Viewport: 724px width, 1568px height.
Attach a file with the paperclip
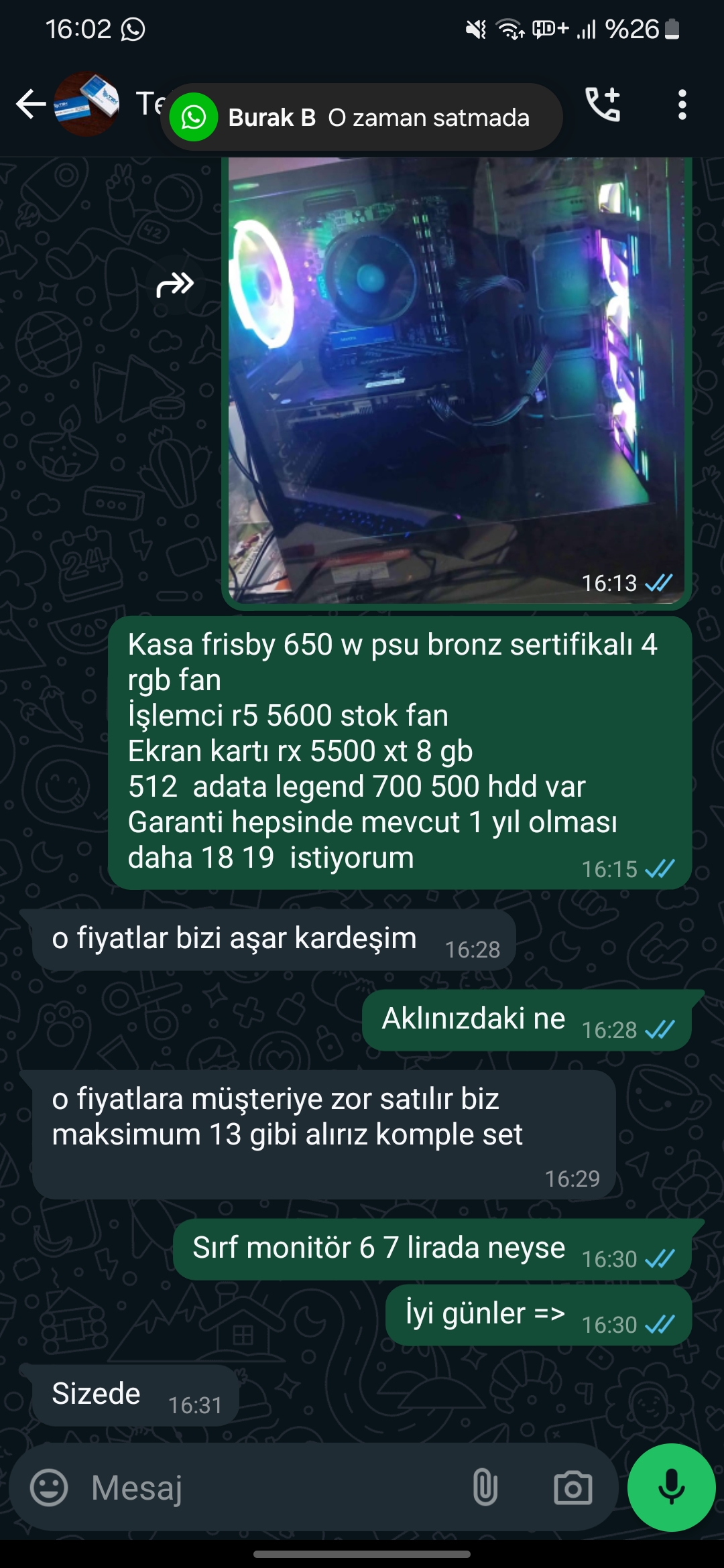click(485, 1488)
